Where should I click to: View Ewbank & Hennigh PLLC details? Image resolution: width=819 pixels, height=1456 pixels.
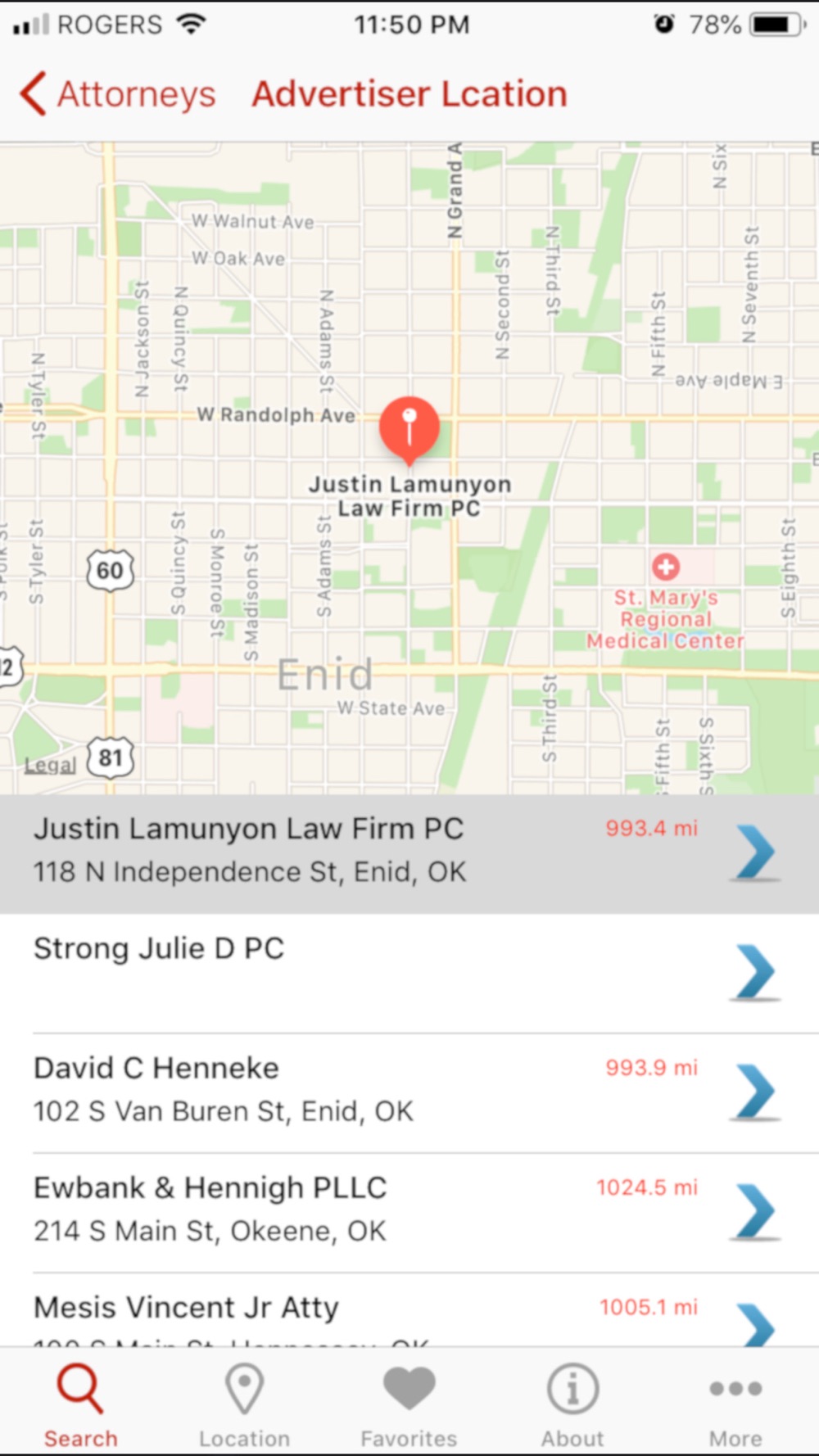click(x=409, y=1212)
